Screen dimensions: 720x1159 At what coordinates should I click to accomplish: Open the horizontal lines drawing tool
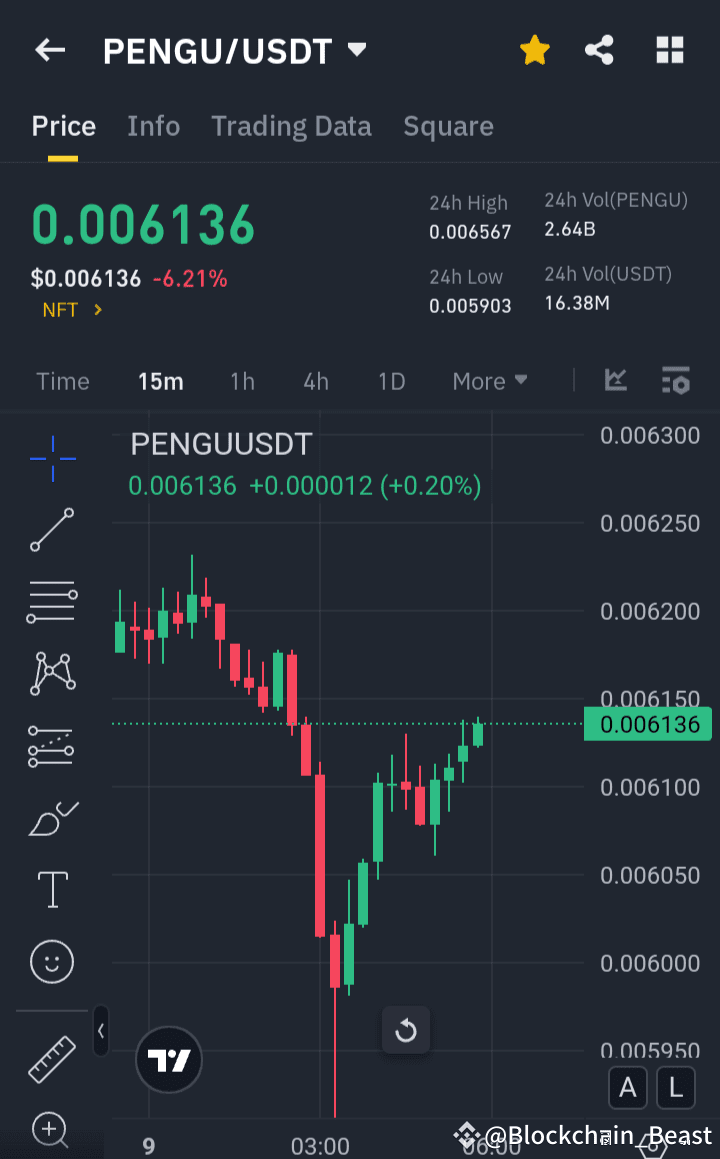51,601
